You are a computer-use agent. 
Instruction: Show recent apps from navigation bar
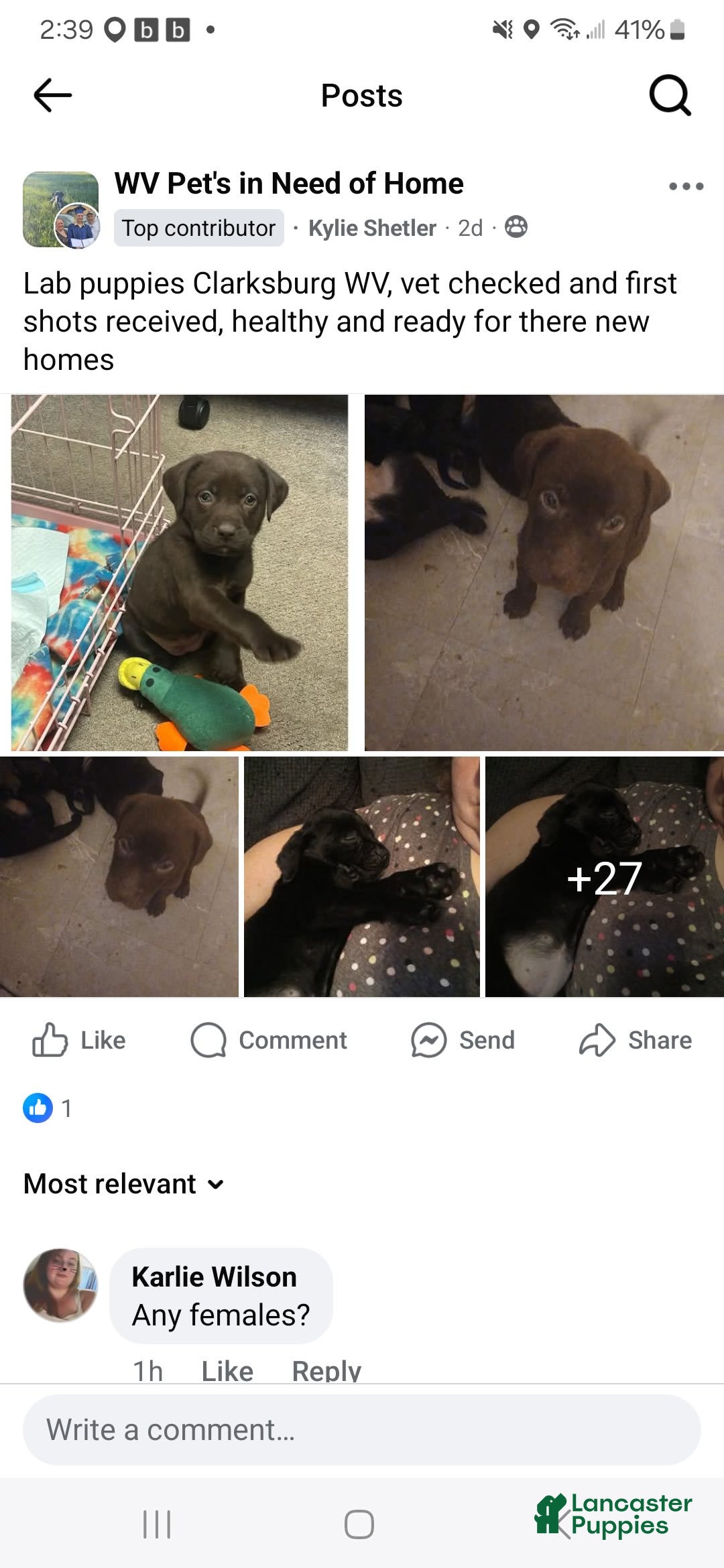[x=157, y=1524]
